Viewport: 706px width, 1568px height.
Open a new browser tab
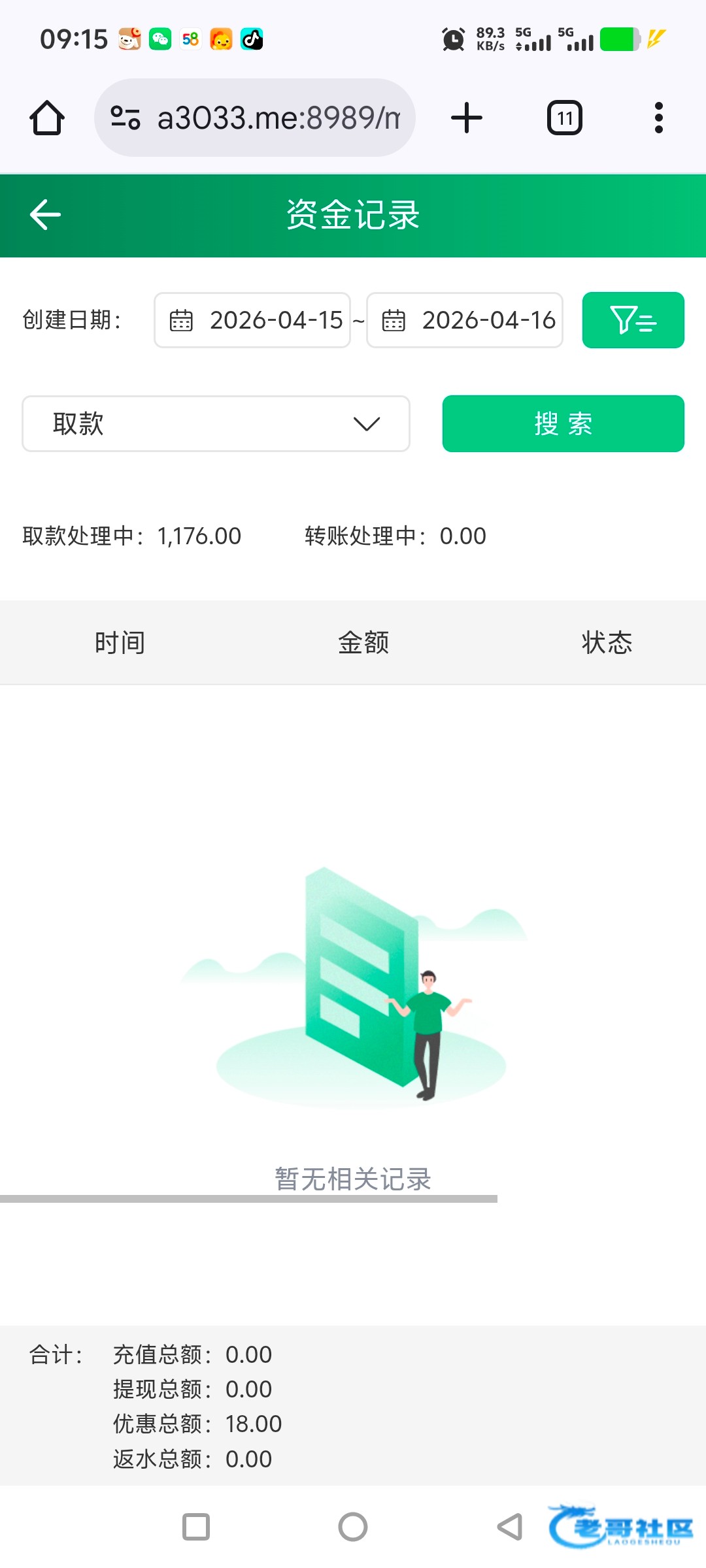467,118
